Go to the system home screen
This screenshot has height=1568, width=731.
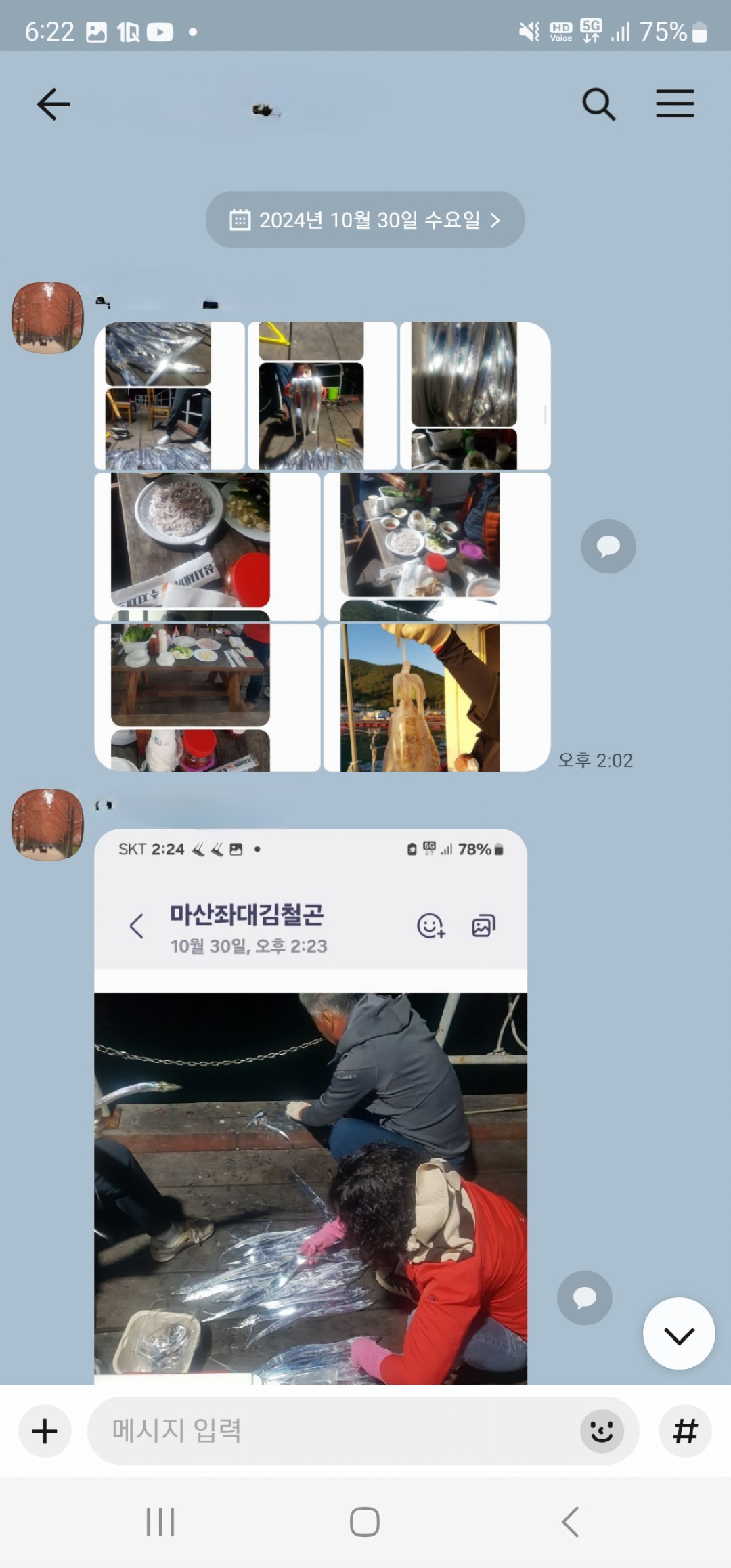365,1522
